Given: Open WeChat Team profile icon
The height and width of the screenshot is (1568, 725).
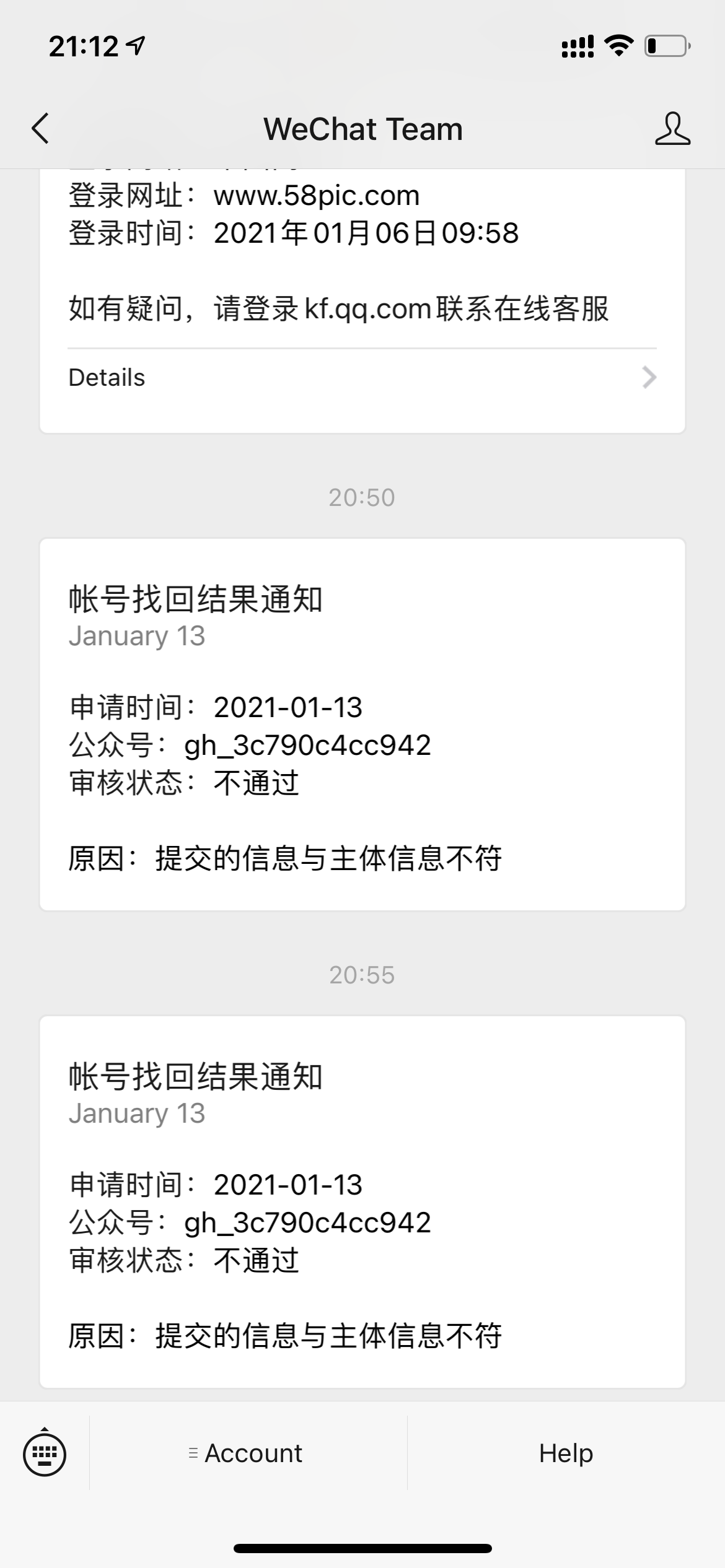Looking at the screenshot, I should [672, 129].
